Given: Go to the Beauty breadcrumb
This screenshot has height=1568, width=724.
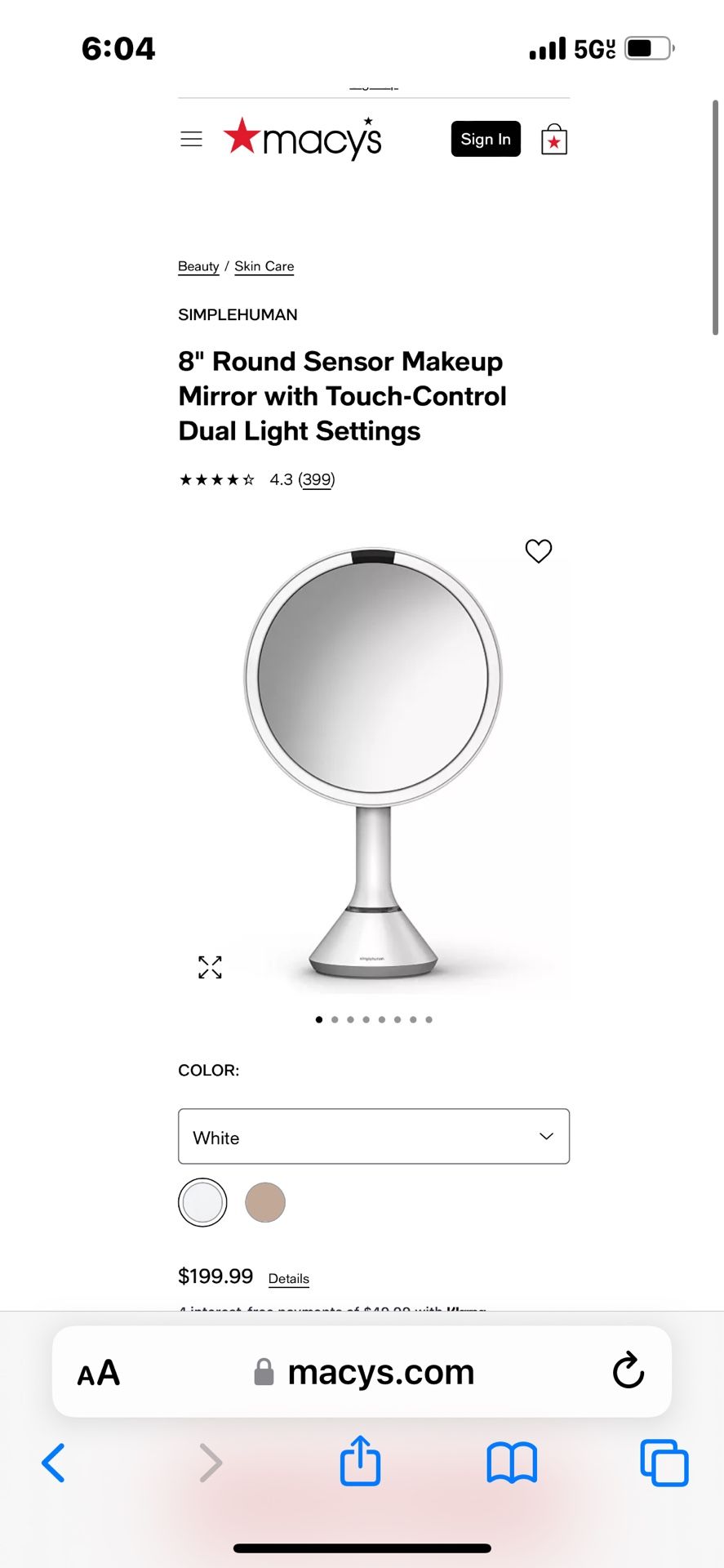Looking at the screenshot, I should pos(198,266).
